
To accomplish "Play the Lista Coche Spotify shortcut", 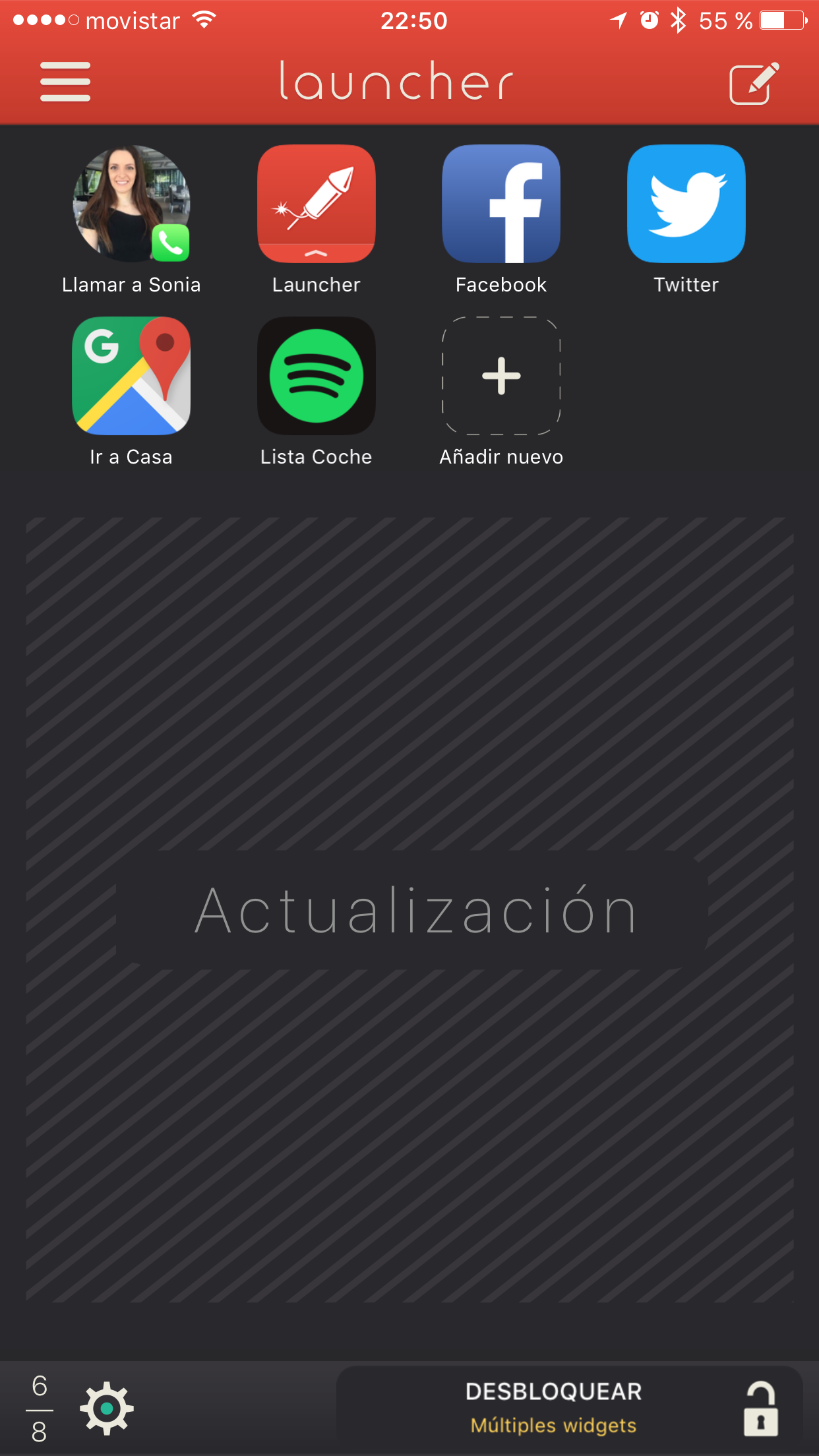I will pos(317,377).
